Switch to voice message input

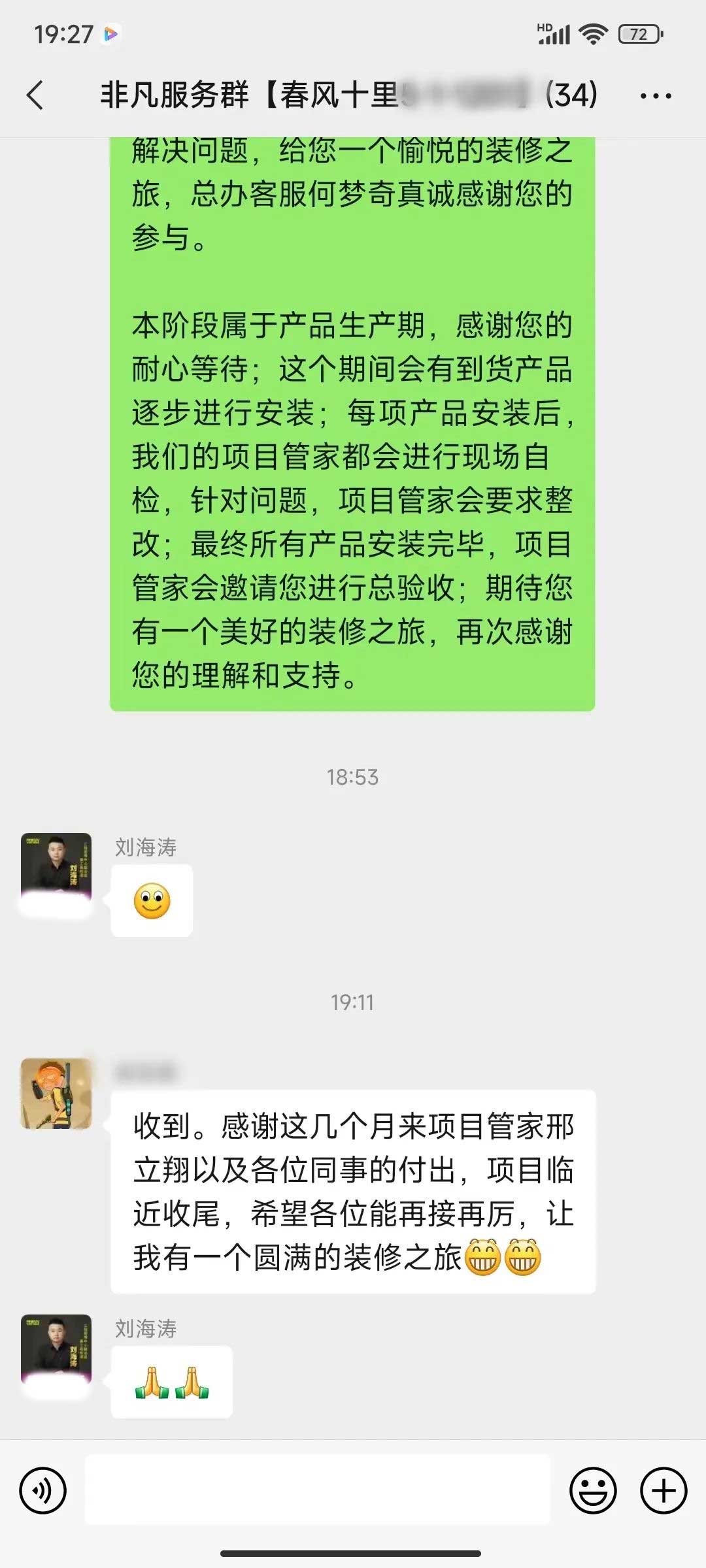click(43, 1490)
